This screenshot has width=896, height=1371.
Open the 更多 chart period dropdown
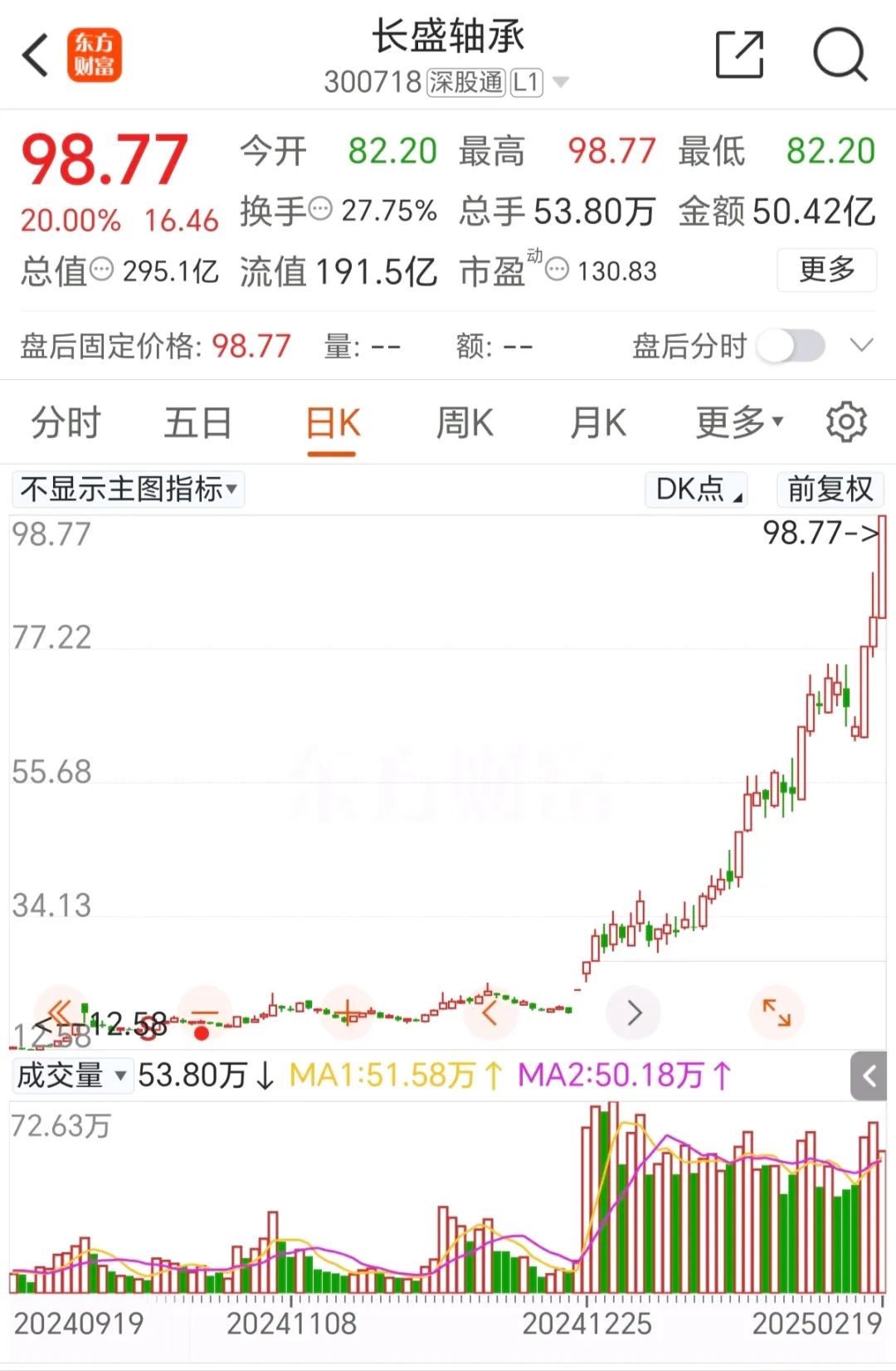[738, 423]
